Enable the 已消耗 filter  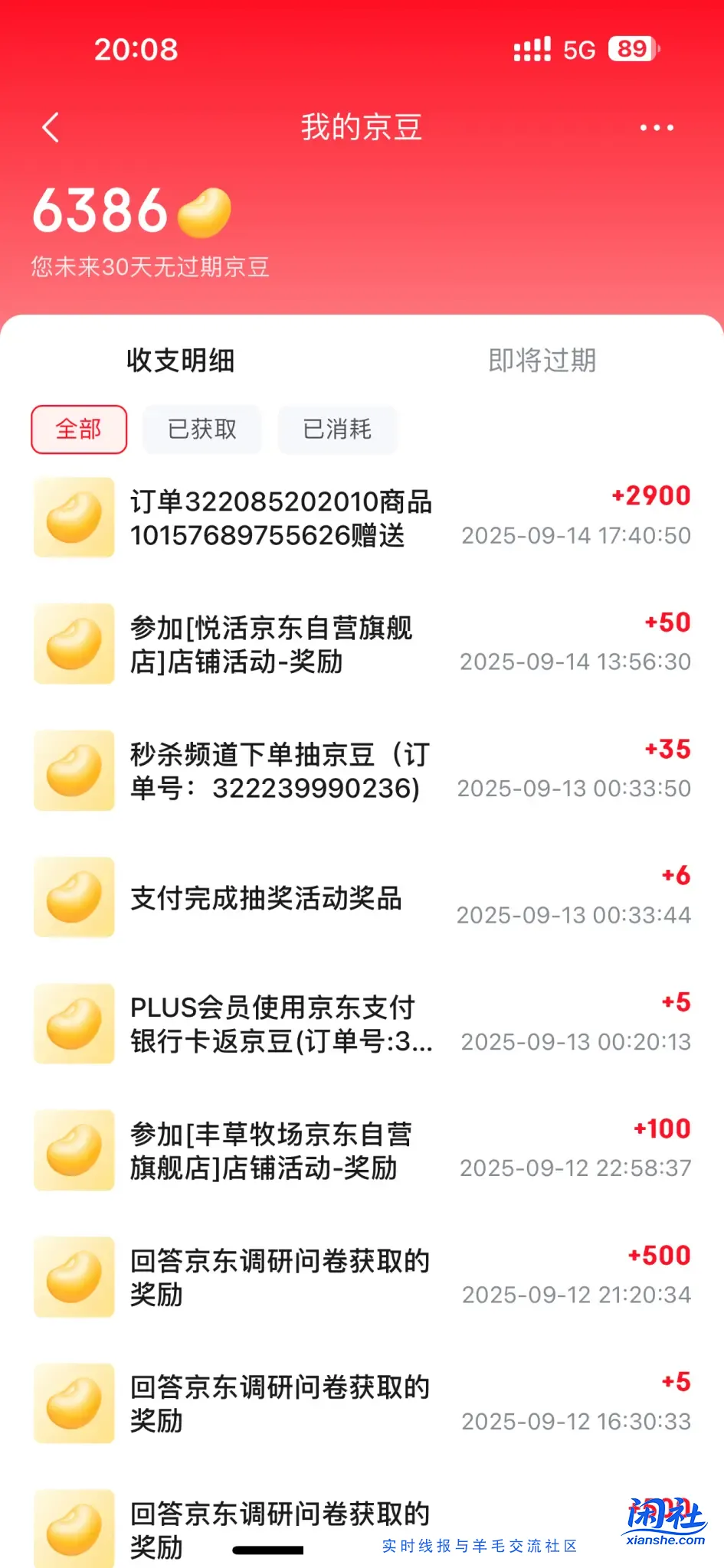click(337, 430)
